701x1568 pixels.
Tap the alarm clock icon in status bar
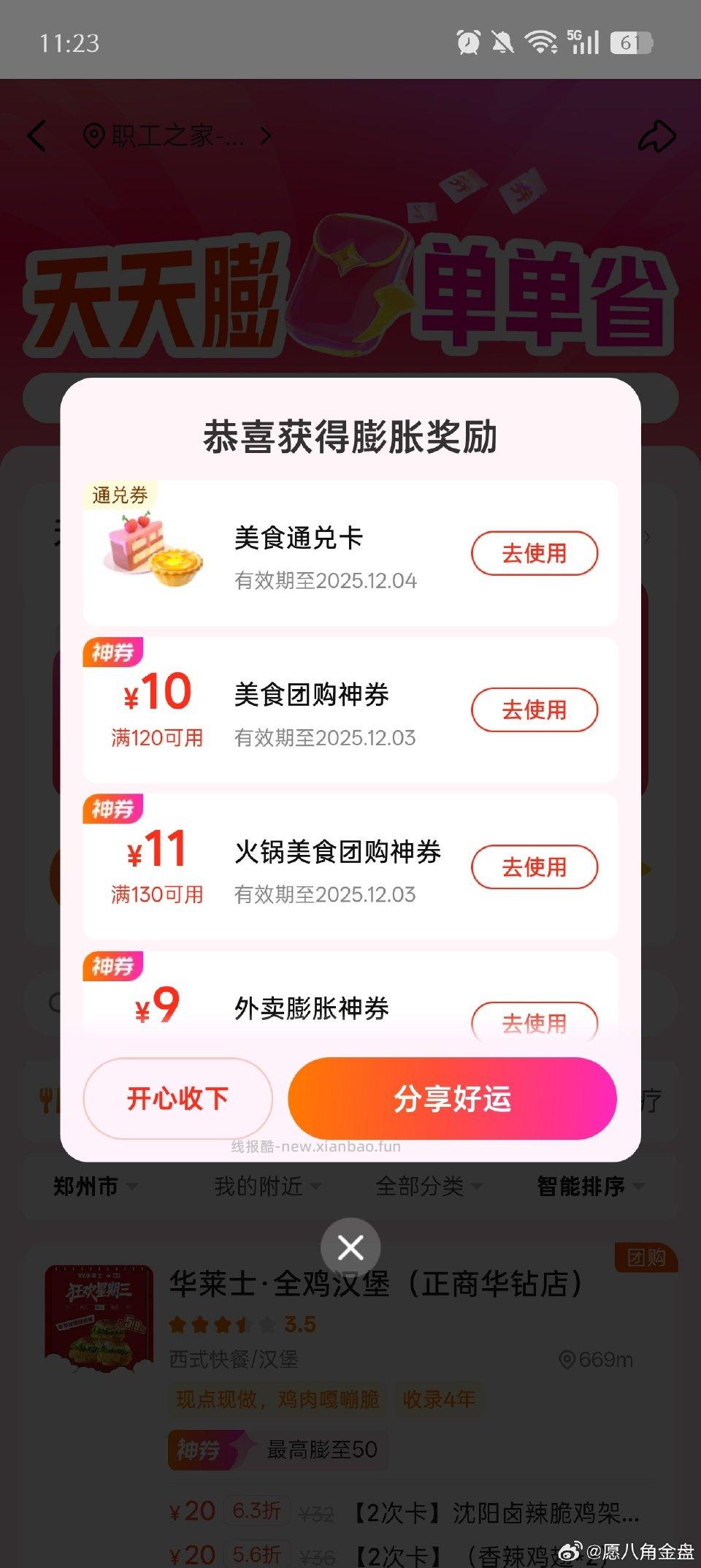[x=468, y=43]
